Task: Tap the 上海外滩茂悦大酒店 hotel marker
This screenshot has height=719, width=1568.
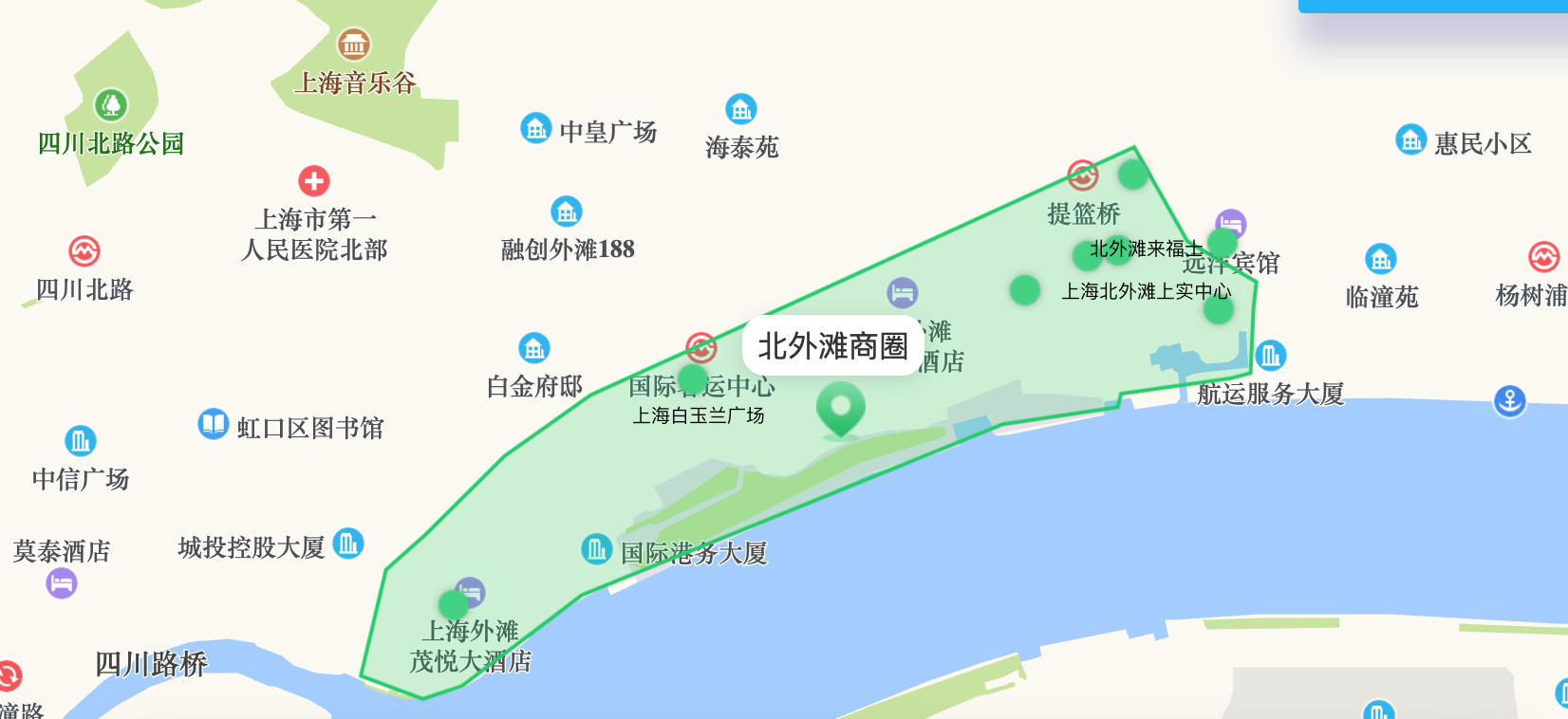Action: 470,593
